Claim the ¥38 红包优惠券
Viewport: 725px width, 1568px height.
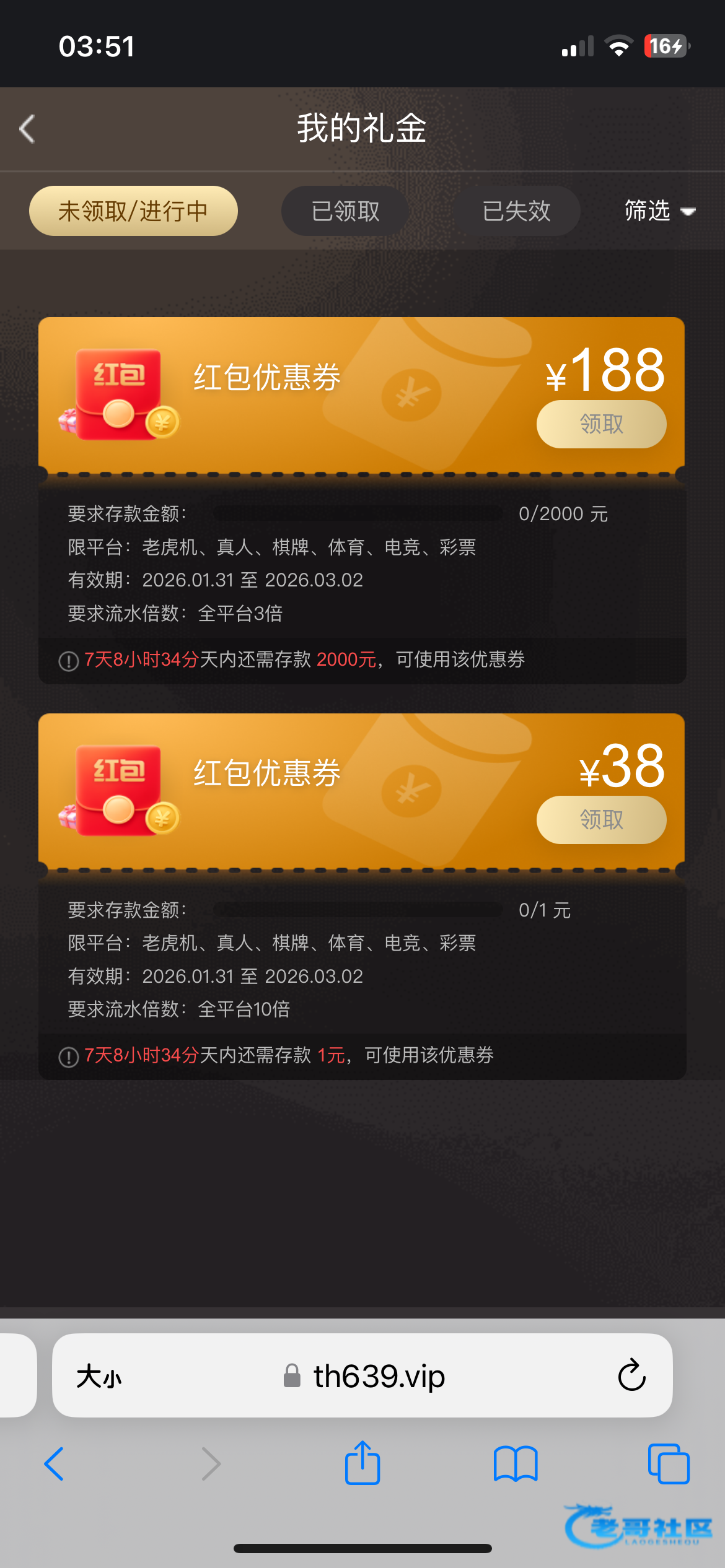pyautogui.click(x=600, y=820)
